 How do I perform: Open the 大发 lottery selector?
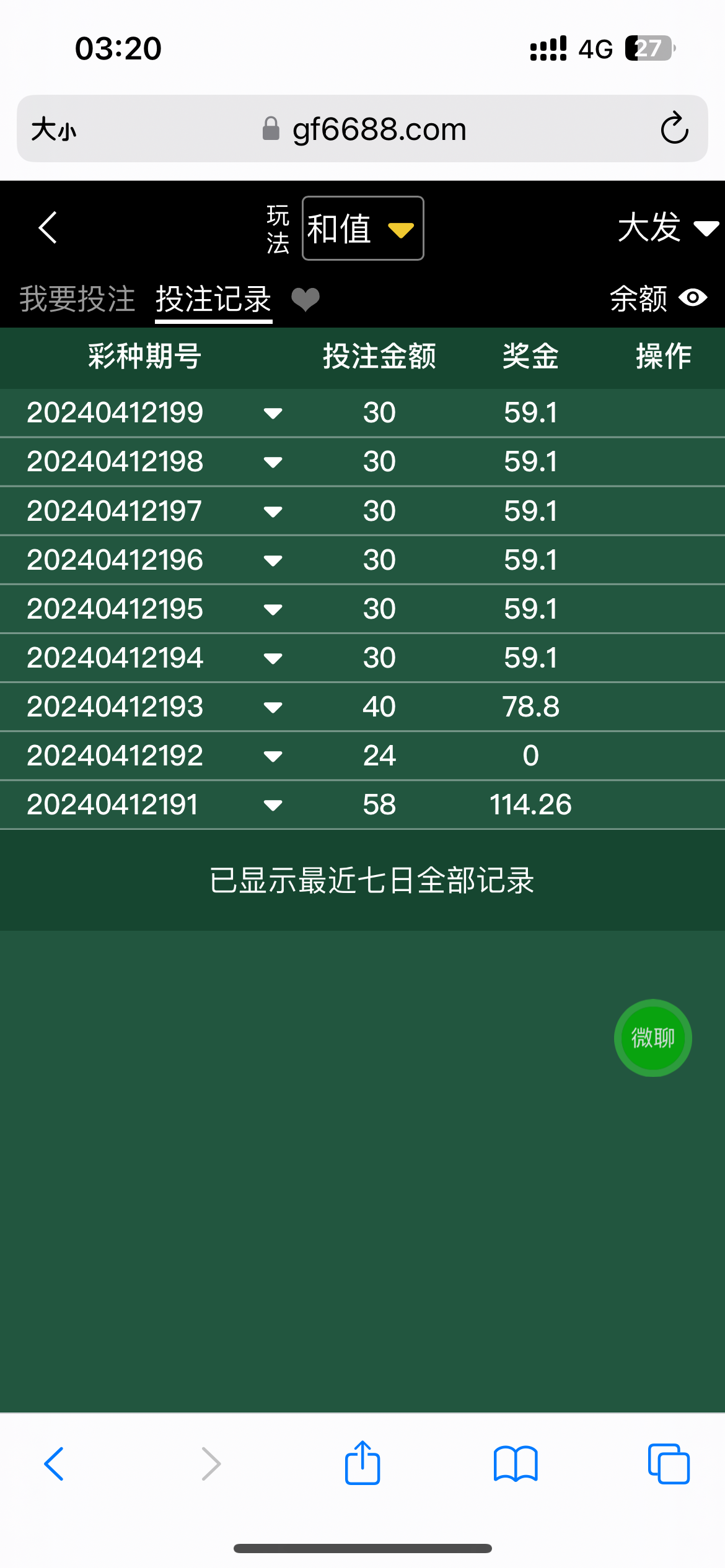tap(667, 228)
